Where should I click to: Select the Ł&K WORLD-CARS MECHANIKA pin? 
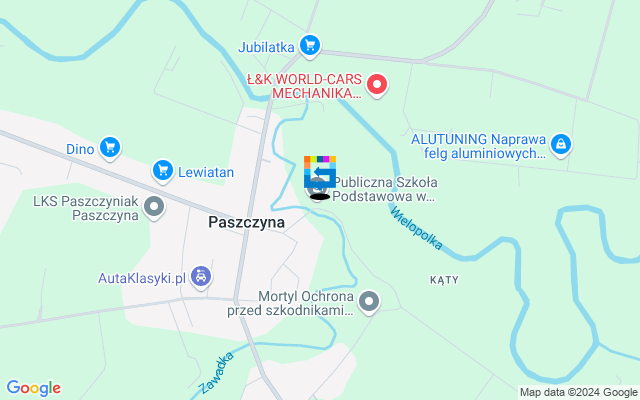point(377,85)
